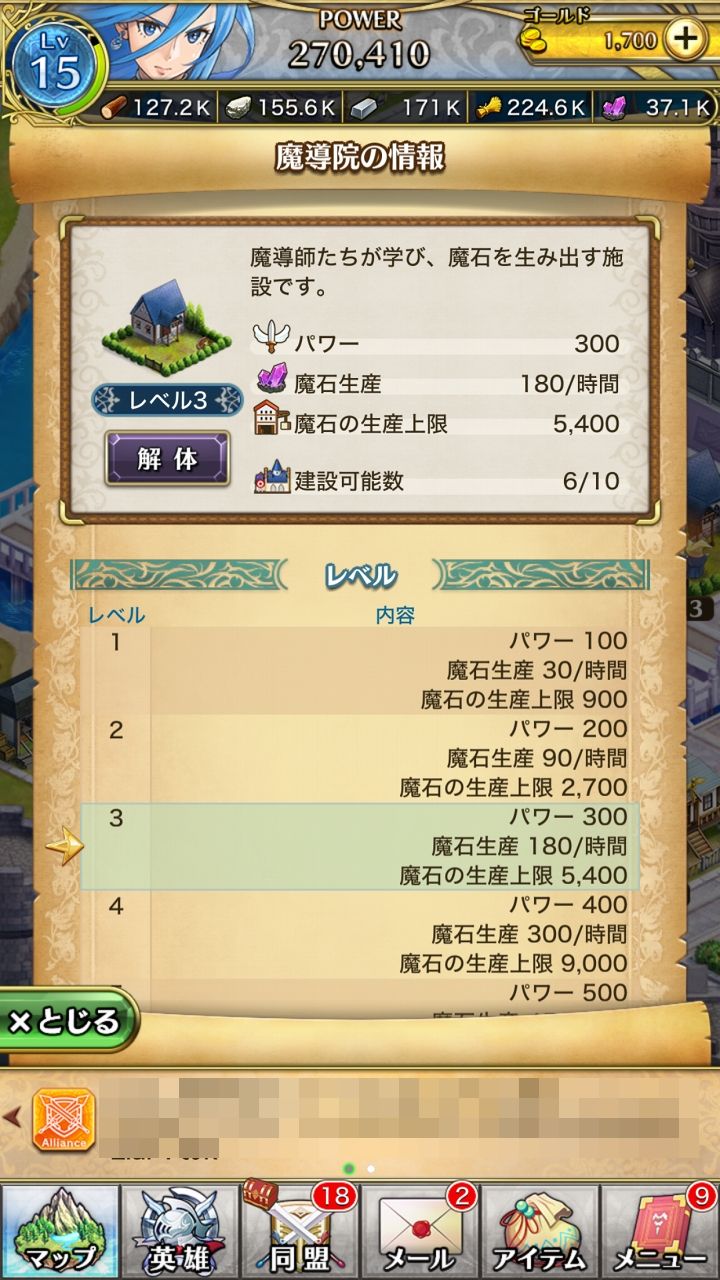
Task: Check the メール mail tab
Action: coord(420,1231)
